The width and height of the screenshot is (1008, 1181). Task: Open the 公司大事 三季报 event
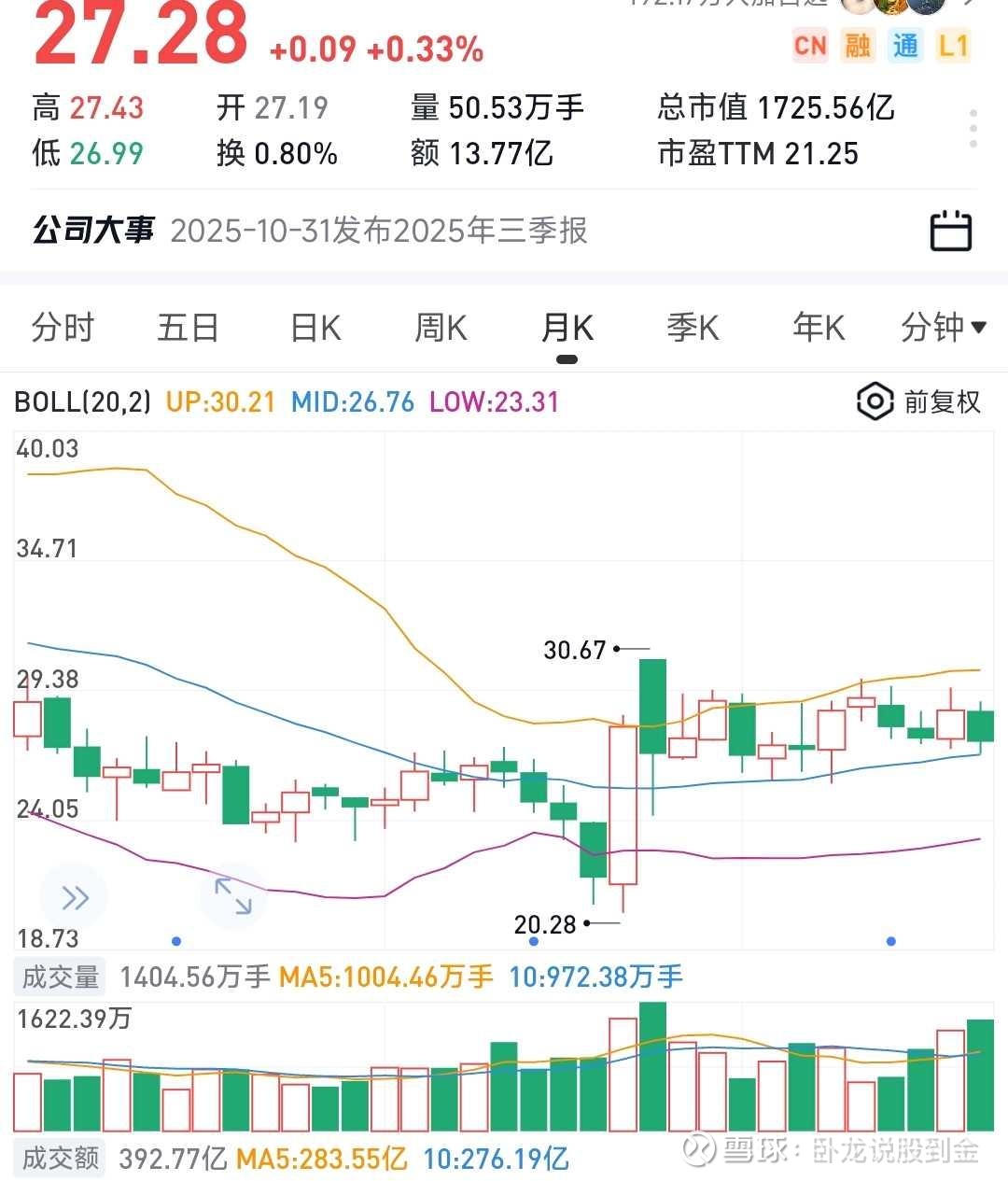[378, 231]
